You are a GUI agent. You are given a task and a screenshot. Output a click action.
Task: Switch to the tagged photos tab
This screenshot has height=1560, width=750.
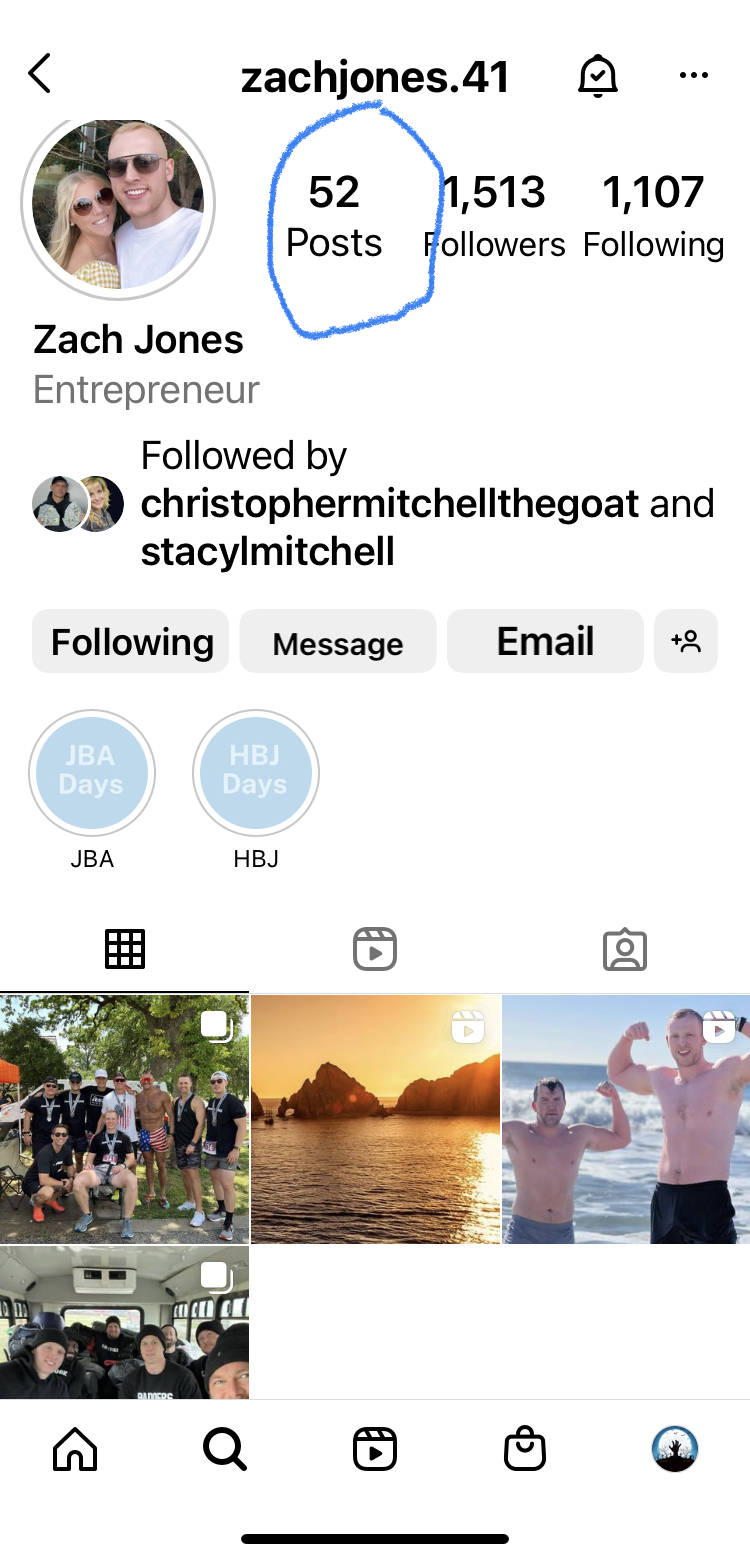pos(625,949)
